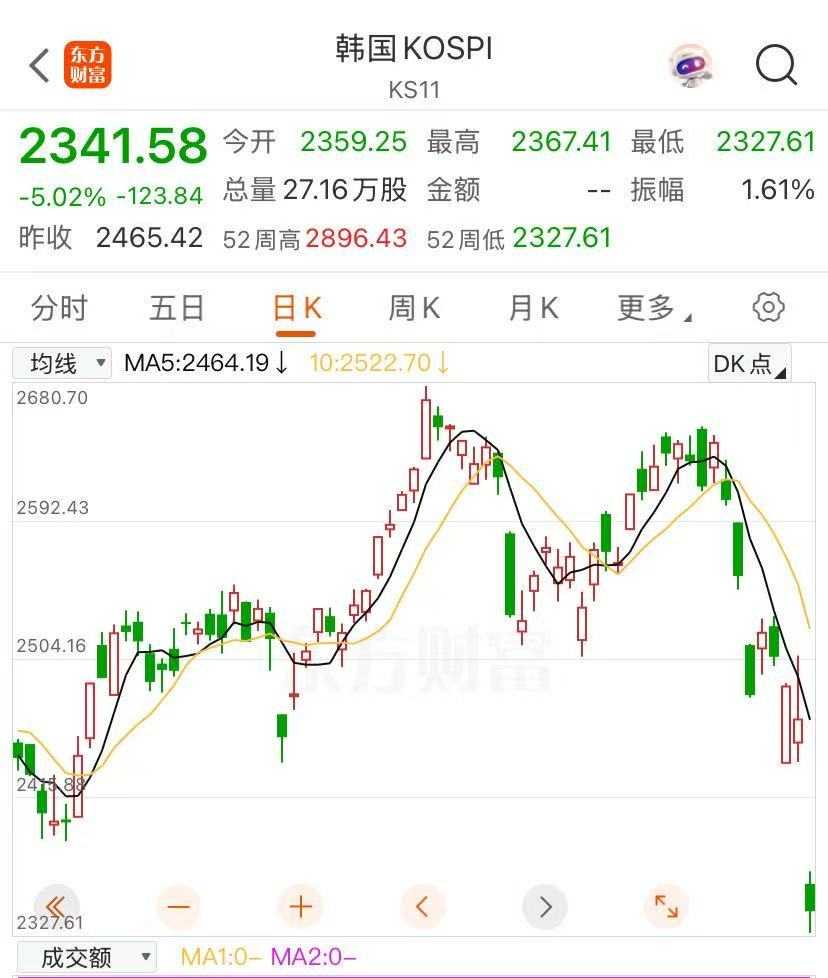This screenshot has width=828, height=978.
Task: Switch to the 周K tab
Action: [x=414, y=308]
